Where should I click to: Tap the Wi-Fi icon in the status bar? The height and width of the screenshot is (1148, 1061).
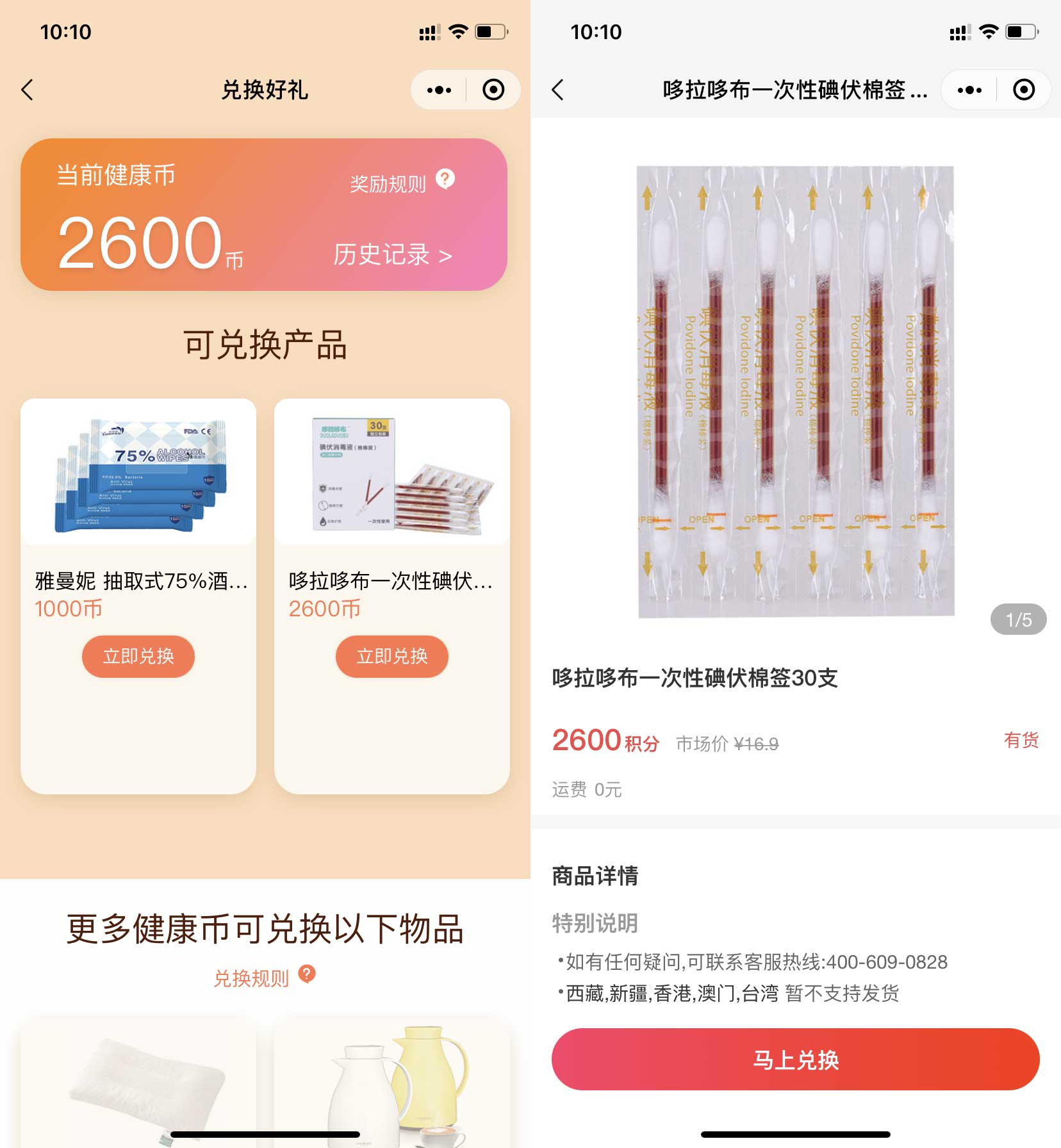tap(458, 30)
